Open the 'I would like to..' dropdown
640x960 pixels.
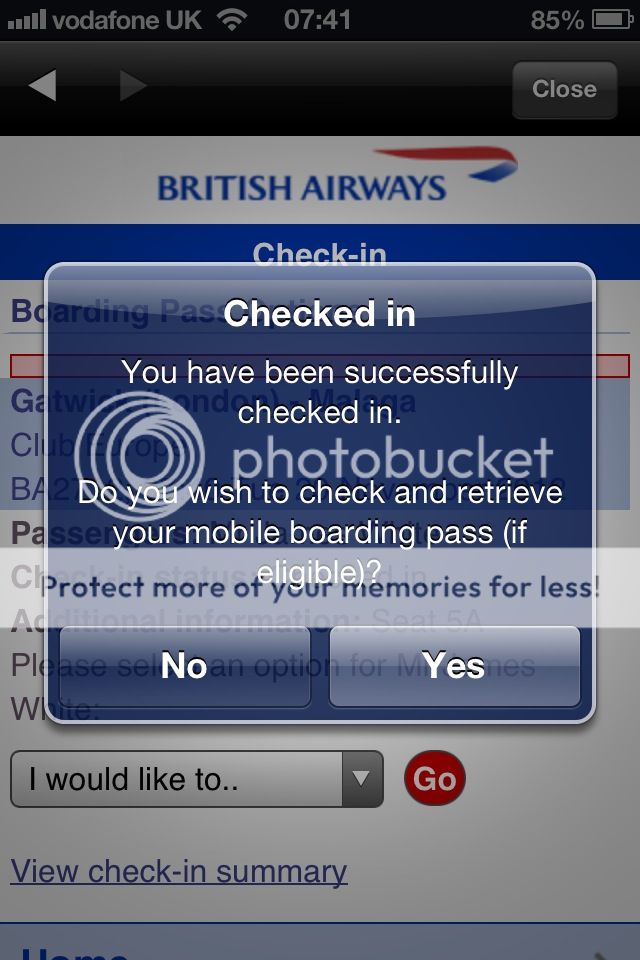click(197, 779)
